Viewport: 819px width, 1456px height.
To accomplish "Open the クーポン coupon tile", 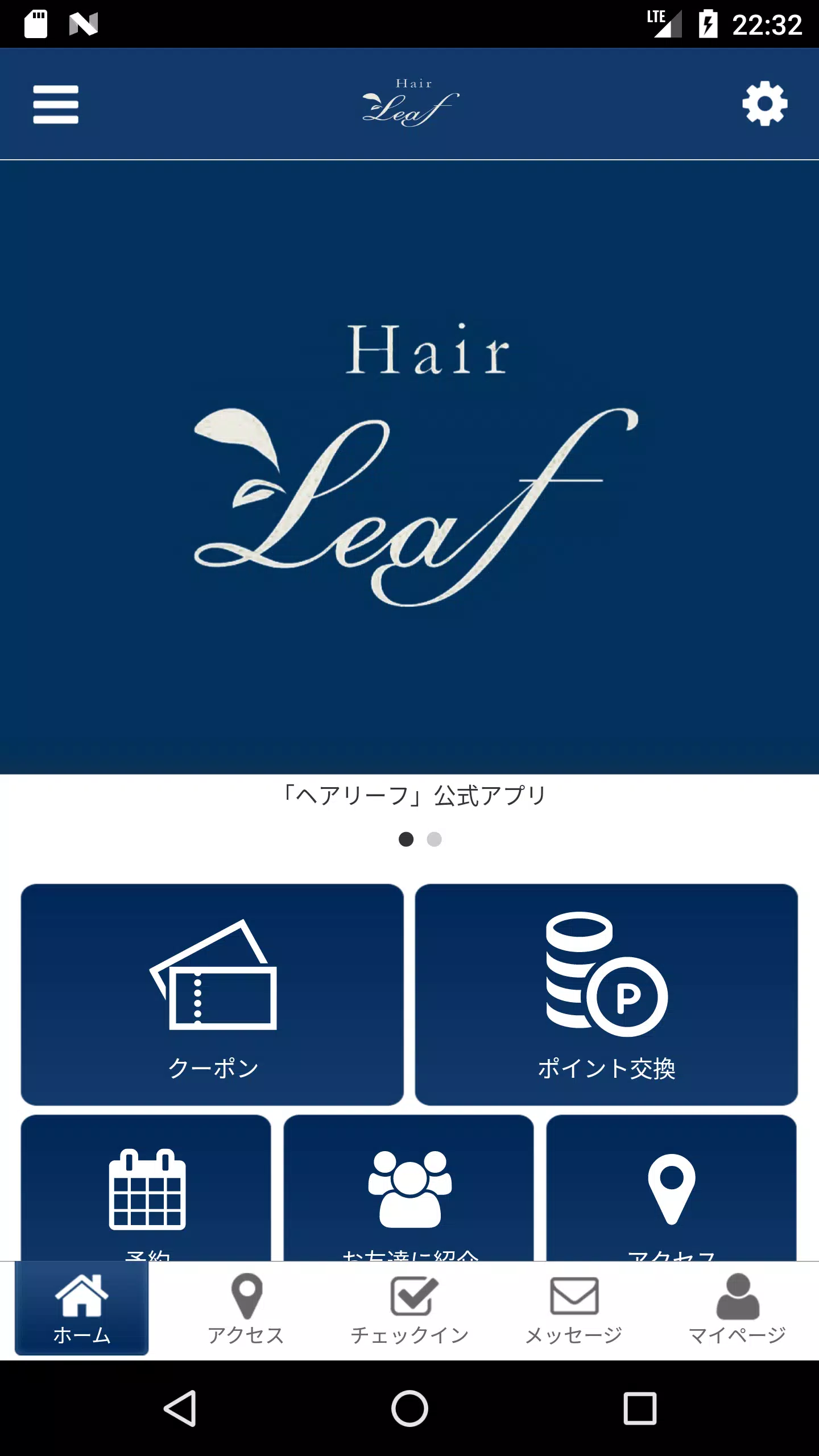I will (212, 994).
